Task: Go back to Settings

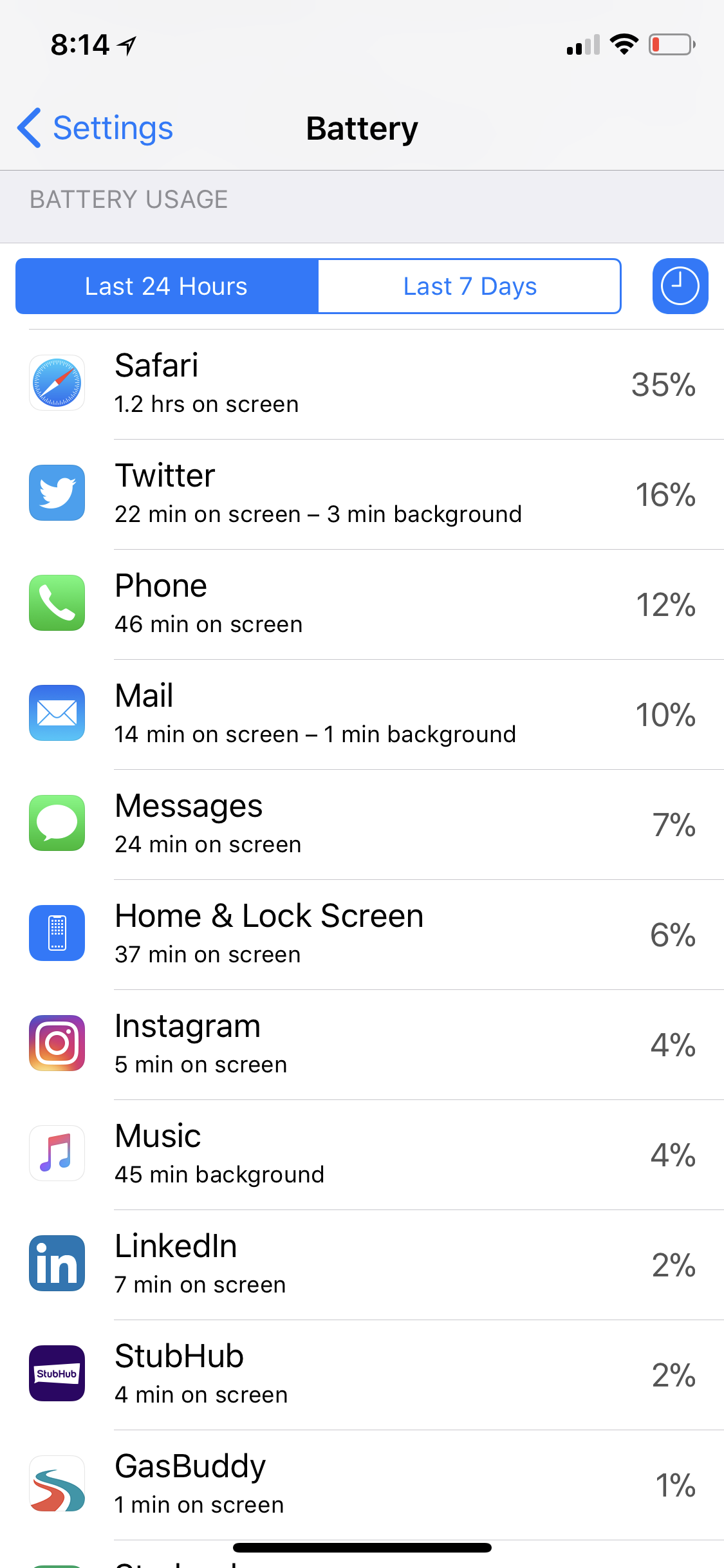Action: pos(95,128)
